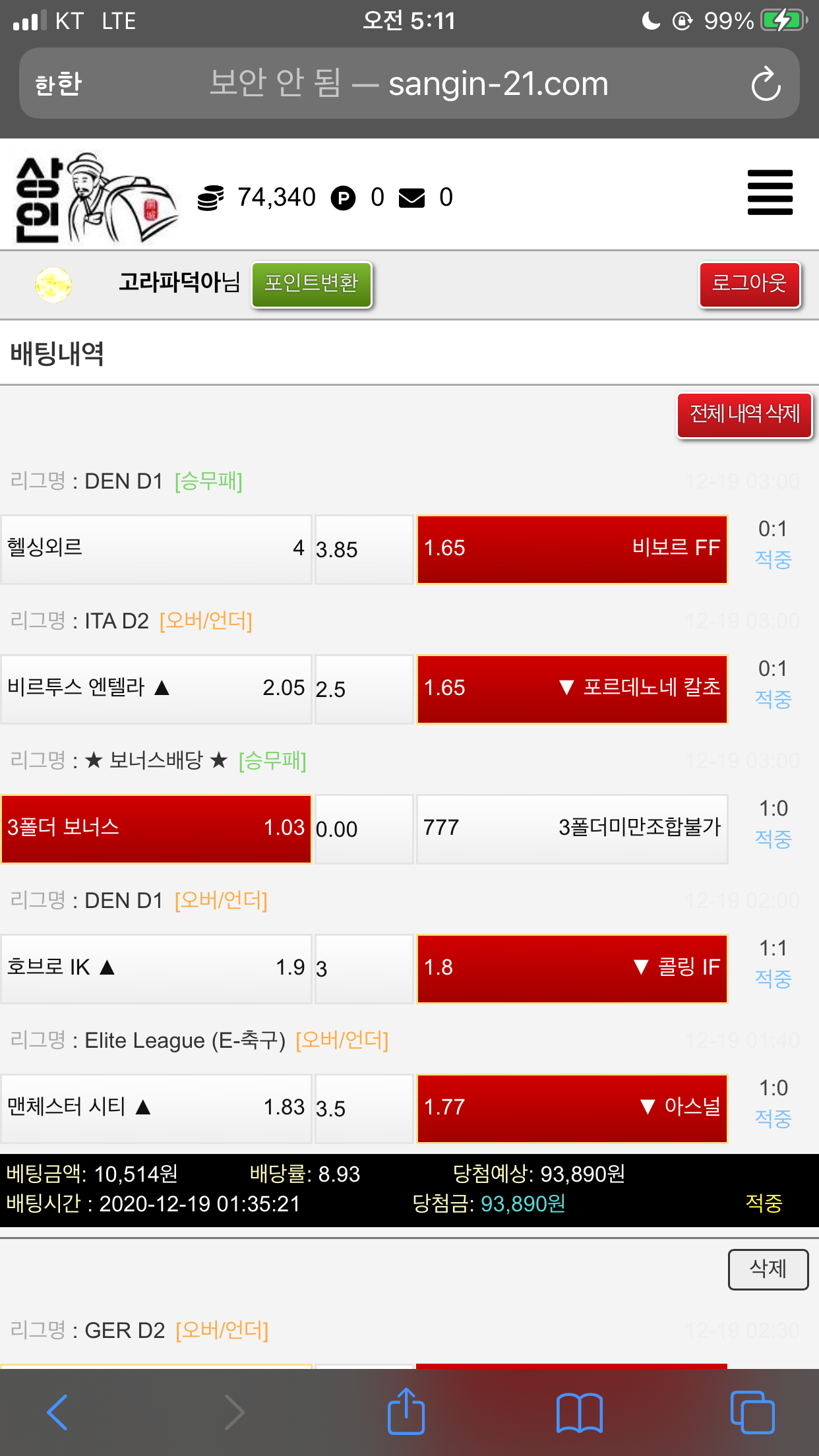Tap the sangin-21.com address bar
Image resolution: width=819 pixels, height=1456 pixels.
click(x=409, y=84)
